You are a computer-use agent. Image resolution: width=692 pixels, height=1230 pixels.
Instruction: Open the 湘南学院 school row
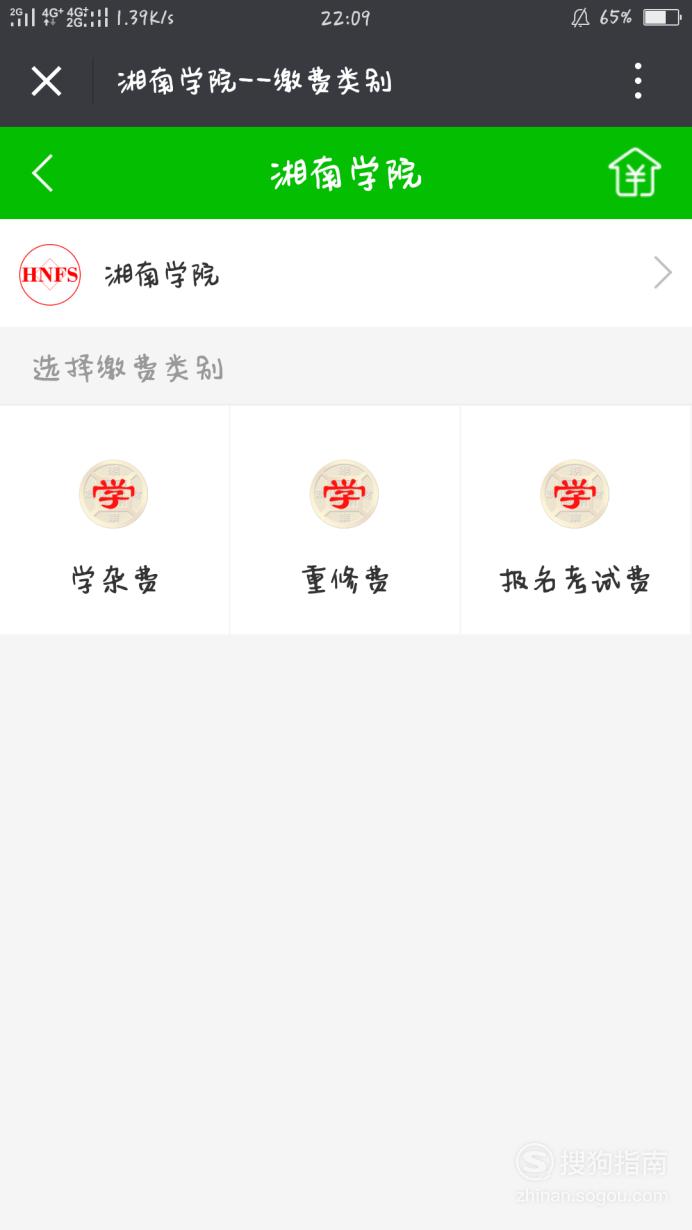point(346,273)
